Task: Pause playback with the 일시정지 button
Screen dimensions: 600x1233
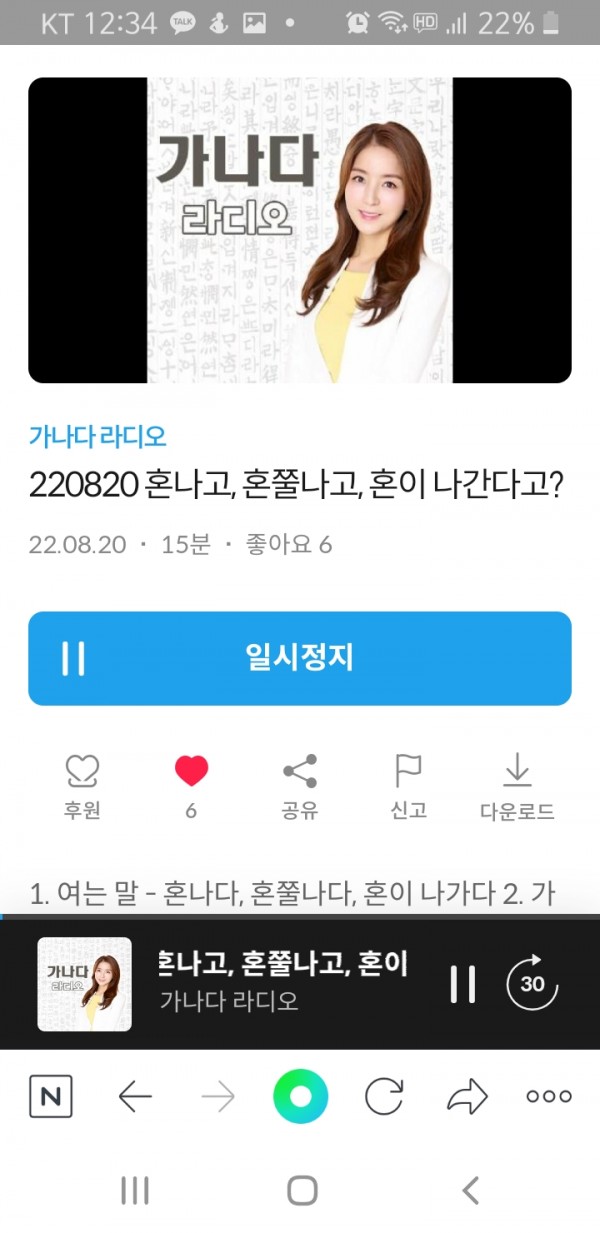Action: click(299, 658)
